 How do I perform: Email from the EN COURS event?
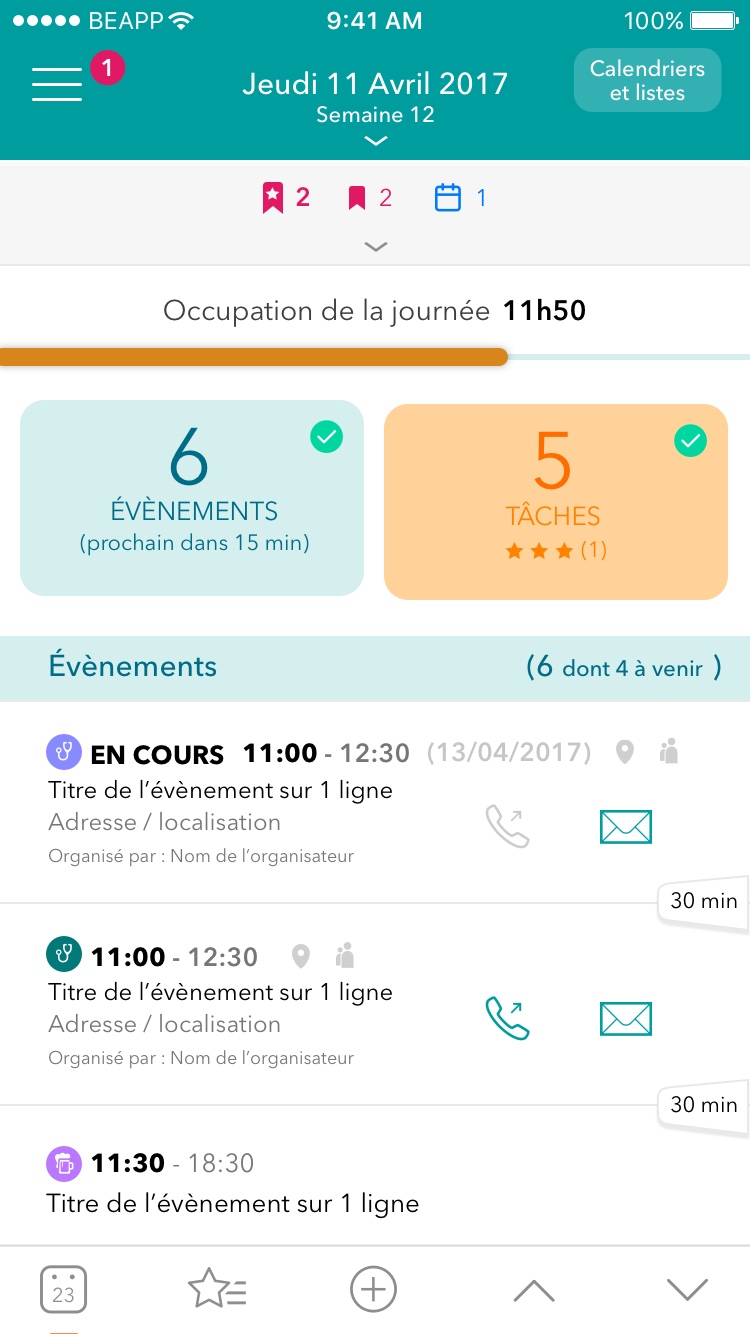[626, 827]
